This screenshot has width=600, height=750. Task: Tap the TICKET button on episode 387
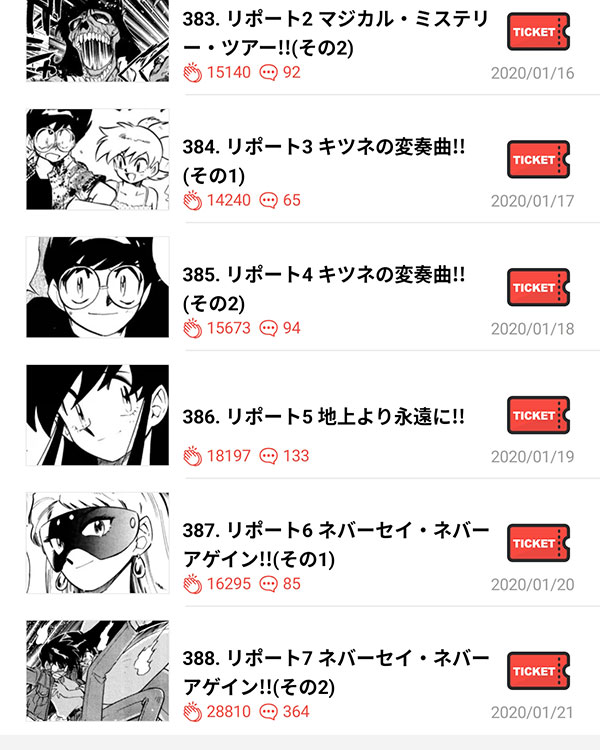point(538,544)
